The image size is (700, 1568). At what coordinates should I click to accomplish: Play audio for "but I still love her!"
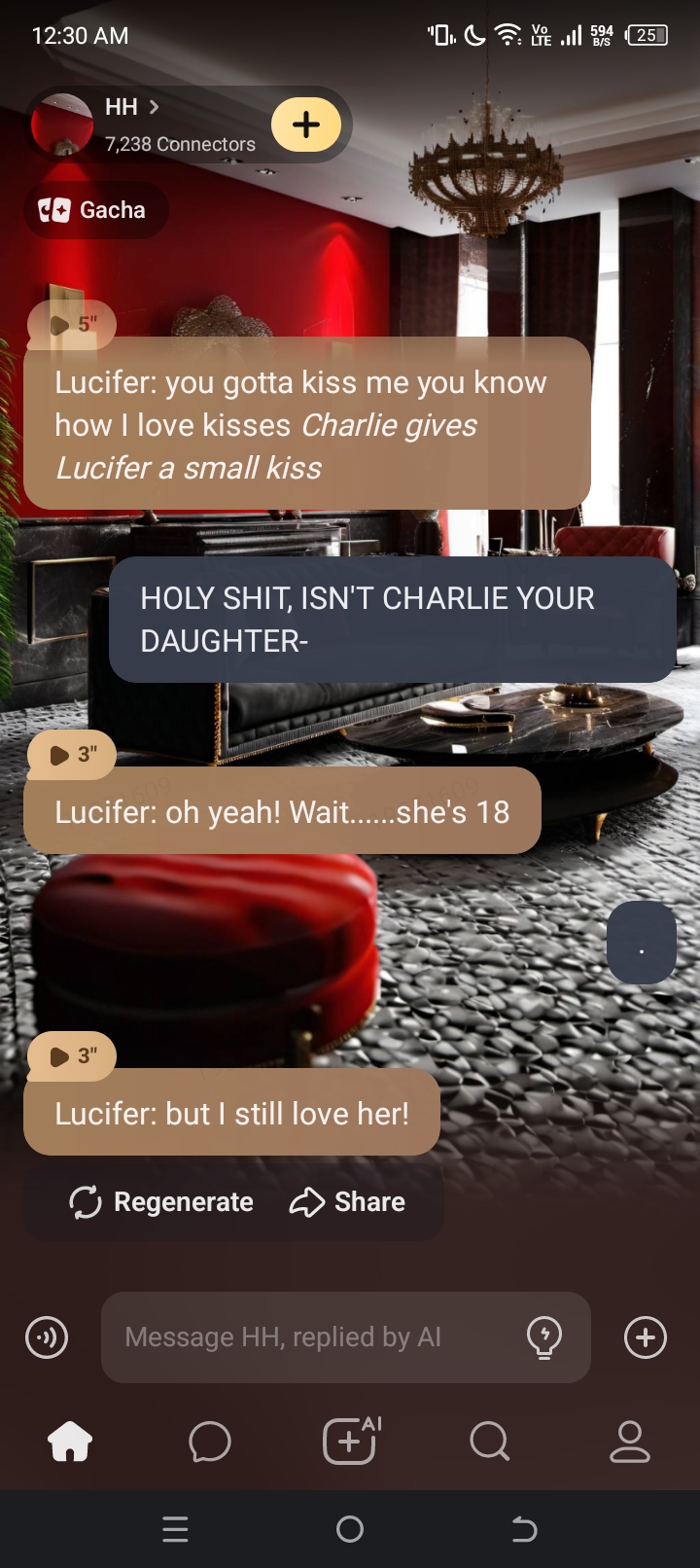coord(71,1056)
